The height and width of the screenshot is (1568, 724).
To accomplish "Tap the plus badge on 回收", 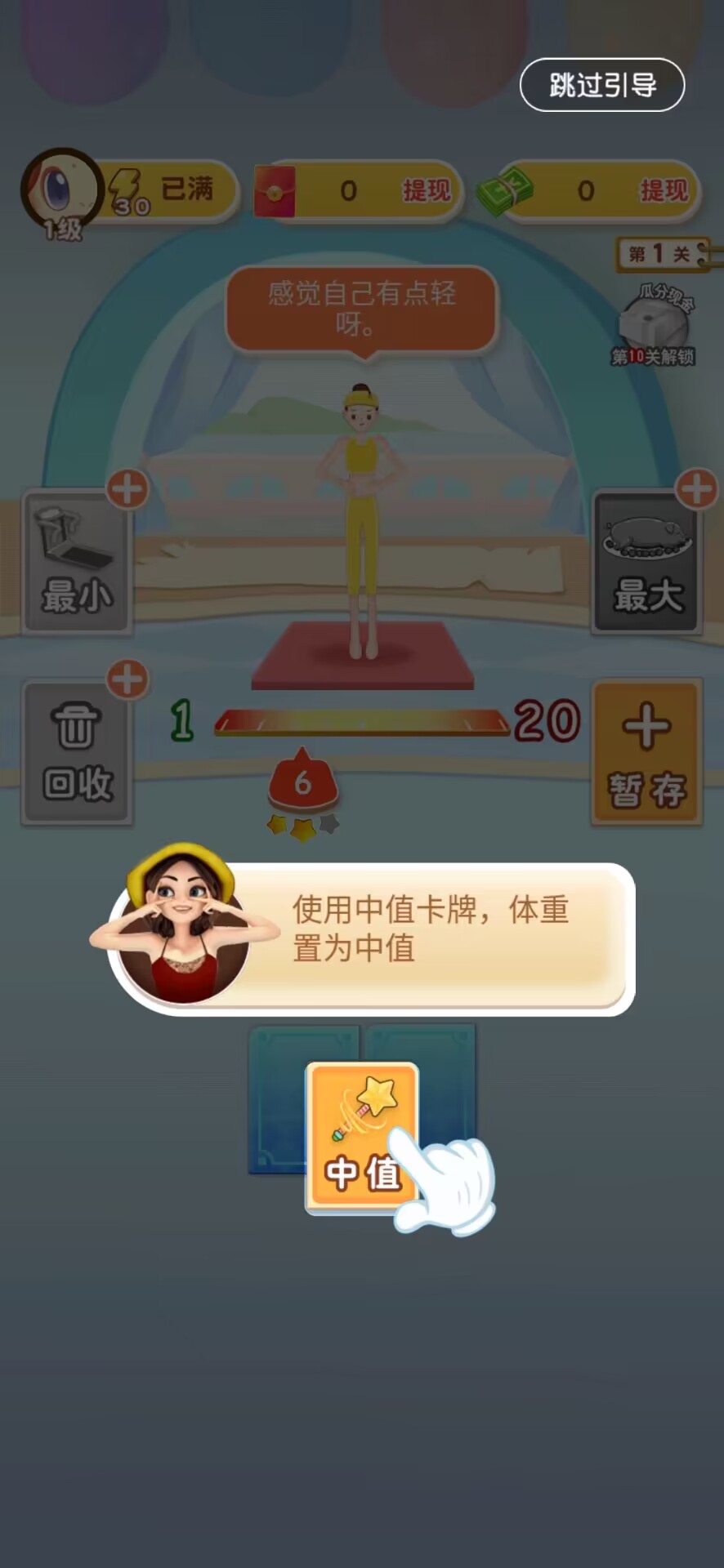I will pos(127,679).
